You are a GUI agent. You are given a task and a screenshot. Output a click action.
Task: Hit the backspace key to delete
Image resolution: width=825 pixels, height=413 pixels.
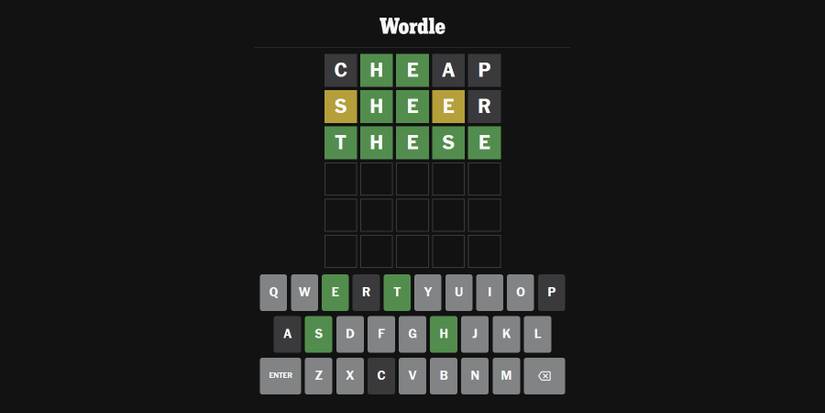point(544,376)
